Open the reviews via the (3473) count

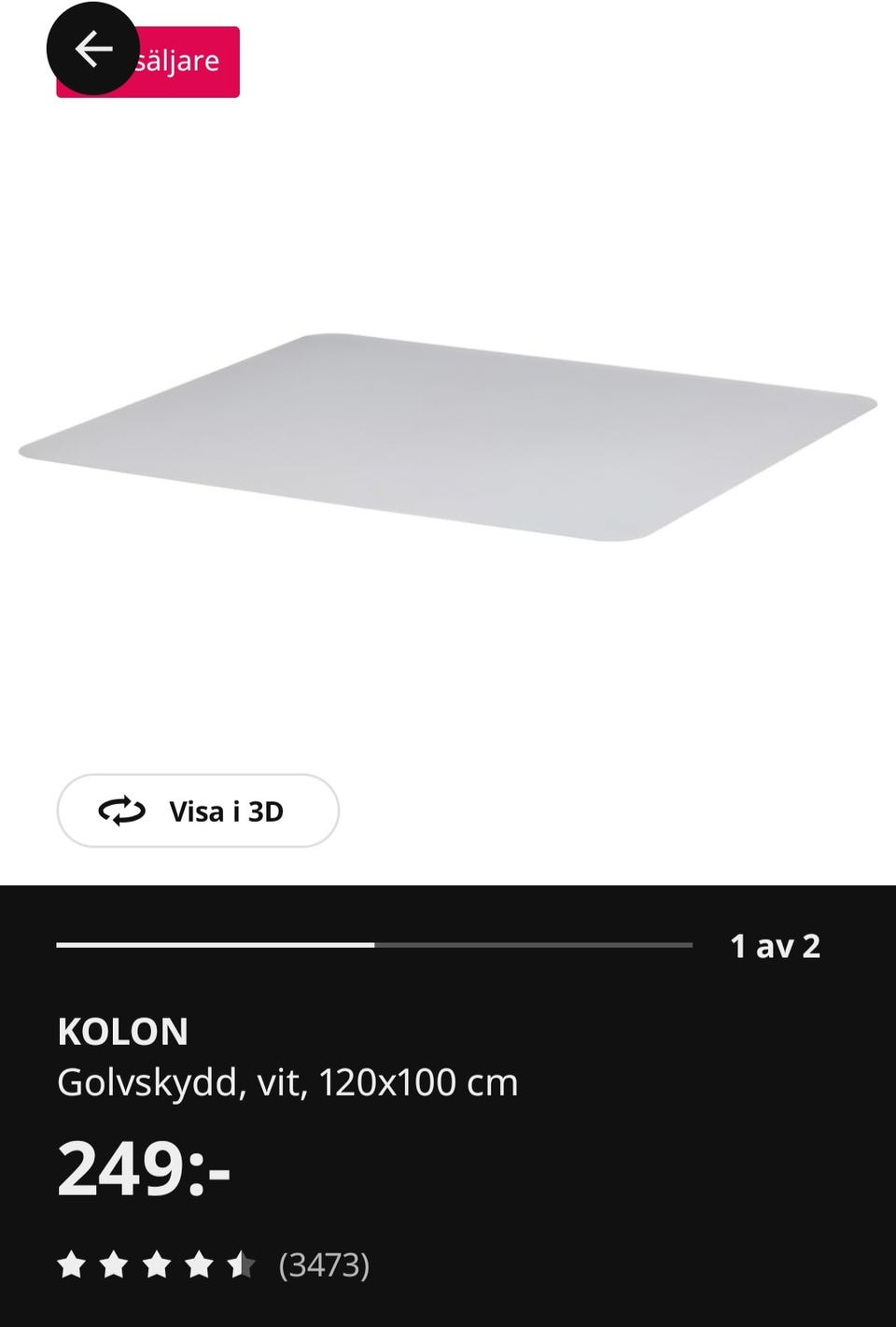tap(324, 1266)
